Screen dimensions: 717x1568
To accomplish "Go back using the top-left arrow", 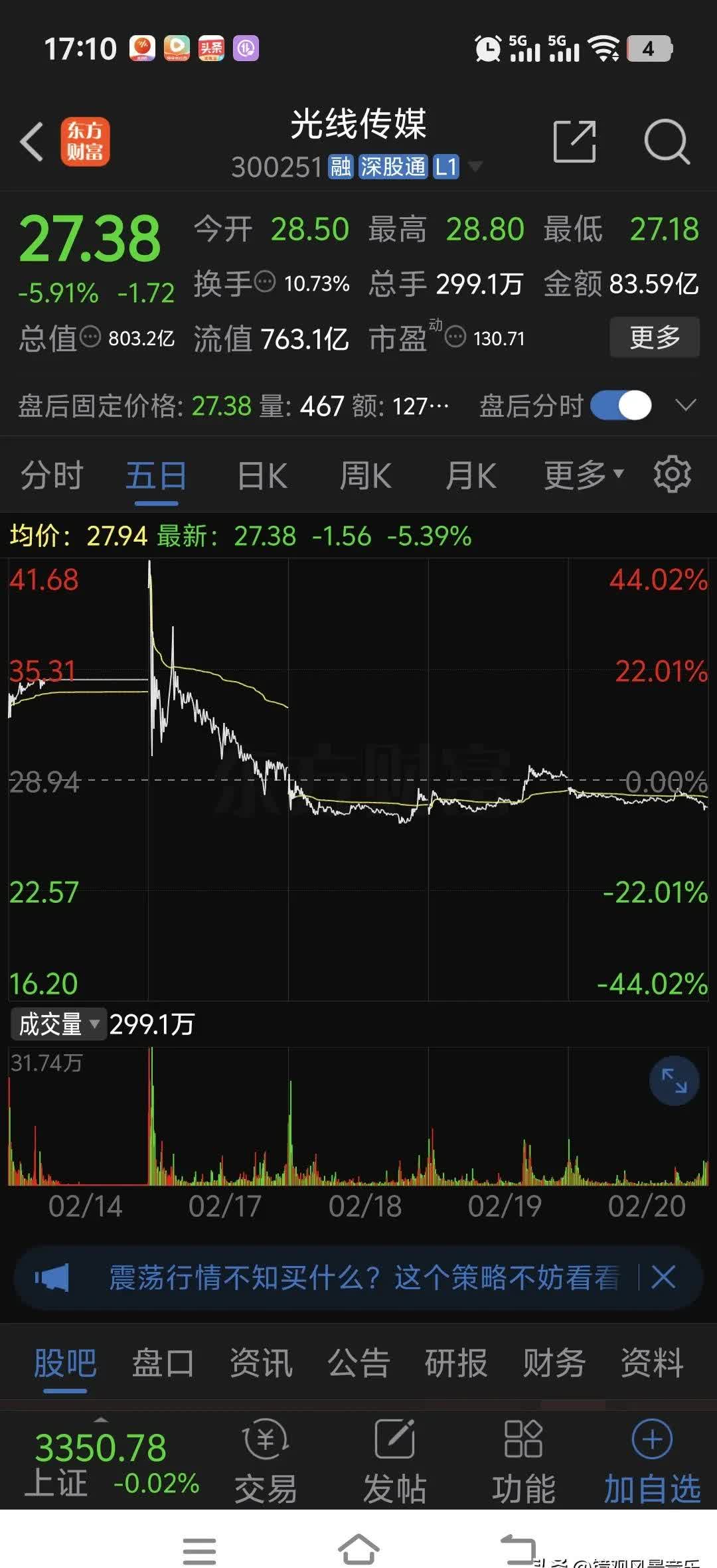I will (32, 141).
